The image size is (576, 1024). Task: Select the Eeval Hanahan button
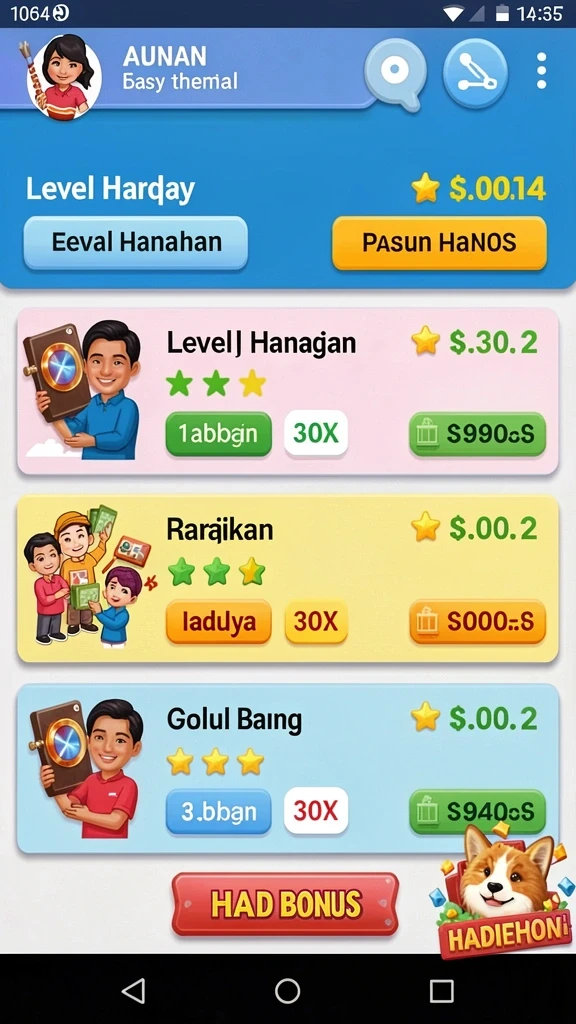[136, 243]
